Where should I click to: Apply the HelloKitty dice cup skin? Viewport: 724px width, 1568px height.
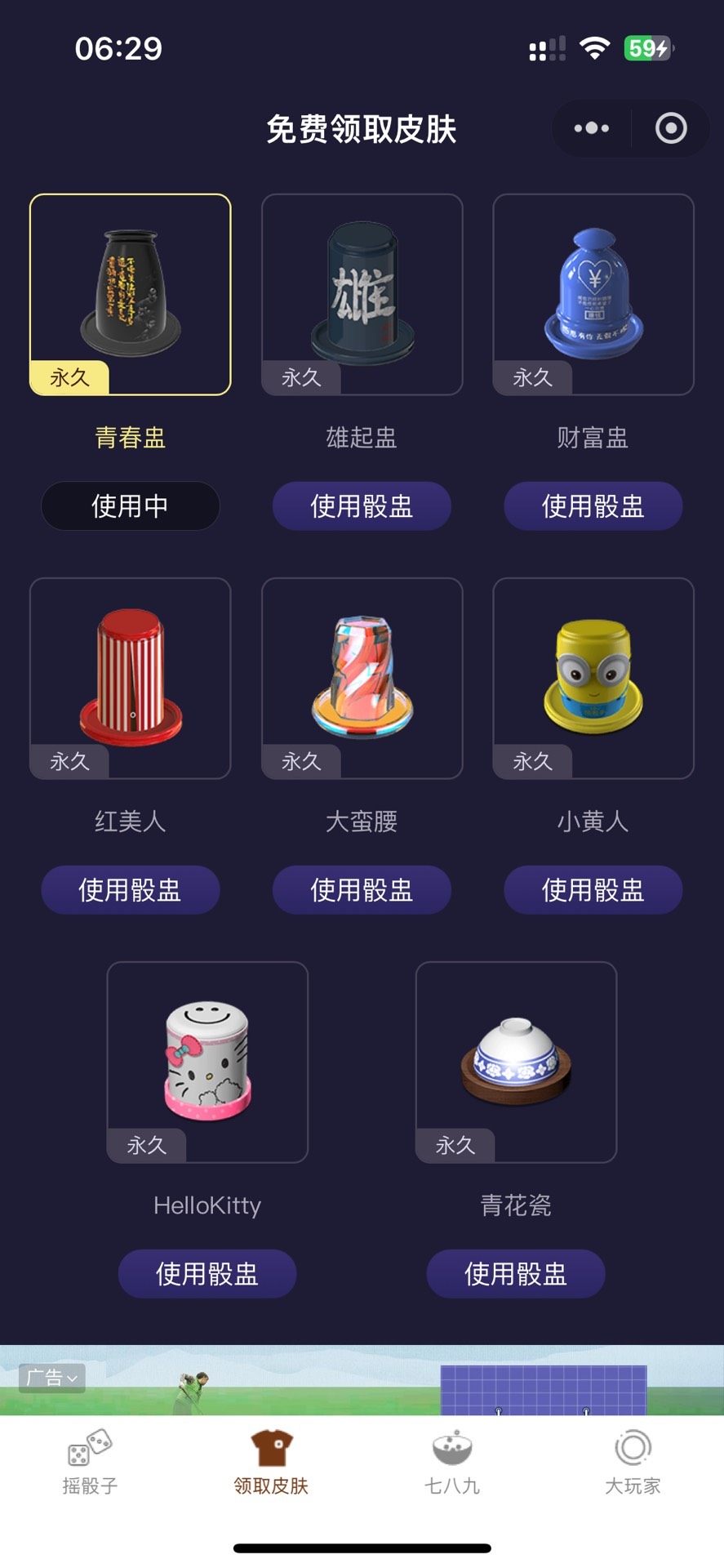[207, 1274]
